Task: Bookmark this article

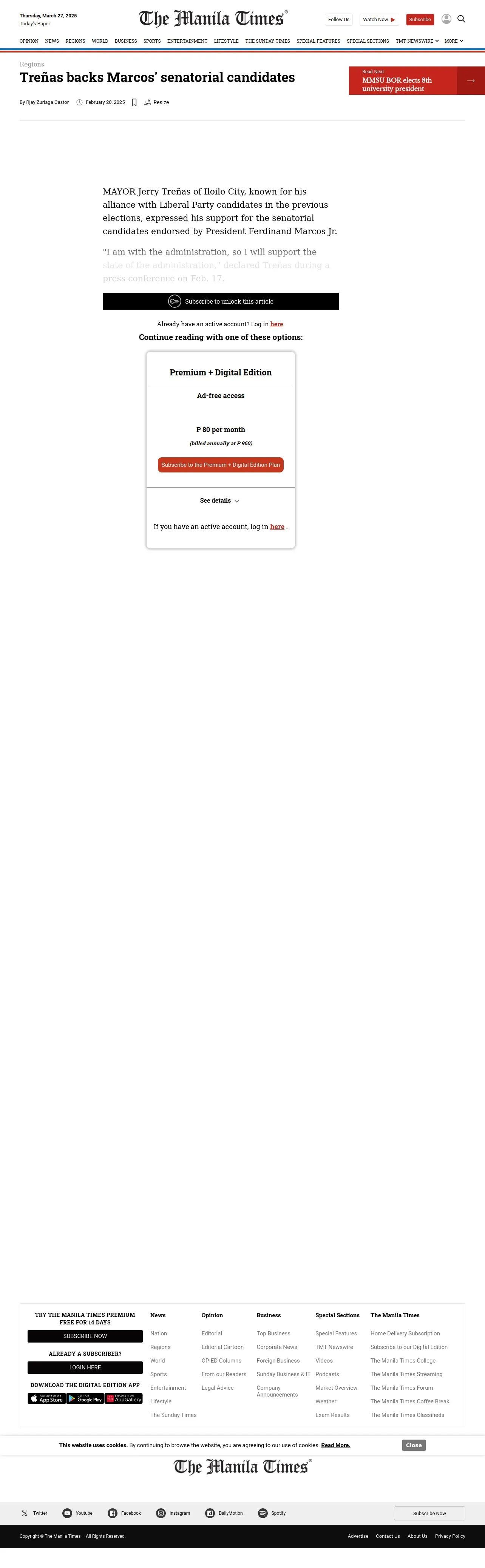Action: (134, 102)
